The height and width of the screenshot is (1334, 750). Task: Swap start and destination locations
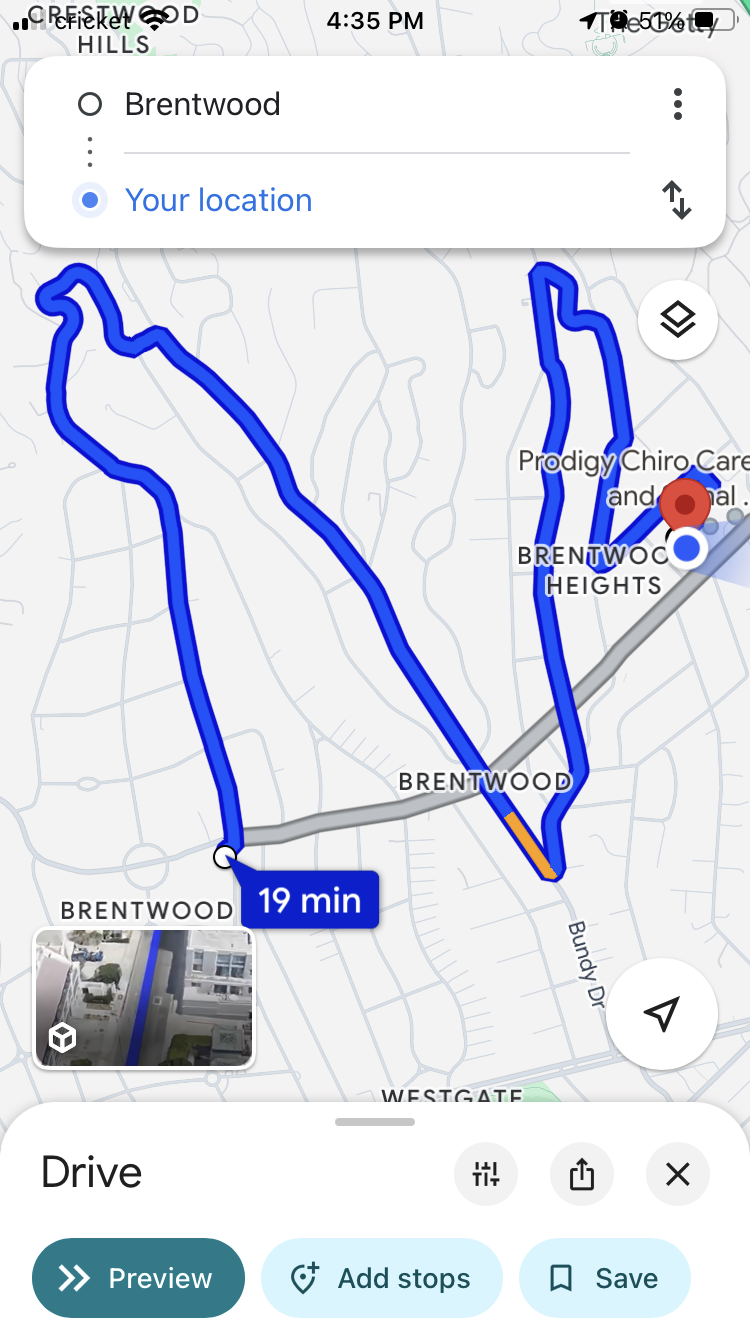(x=678, y=200)
